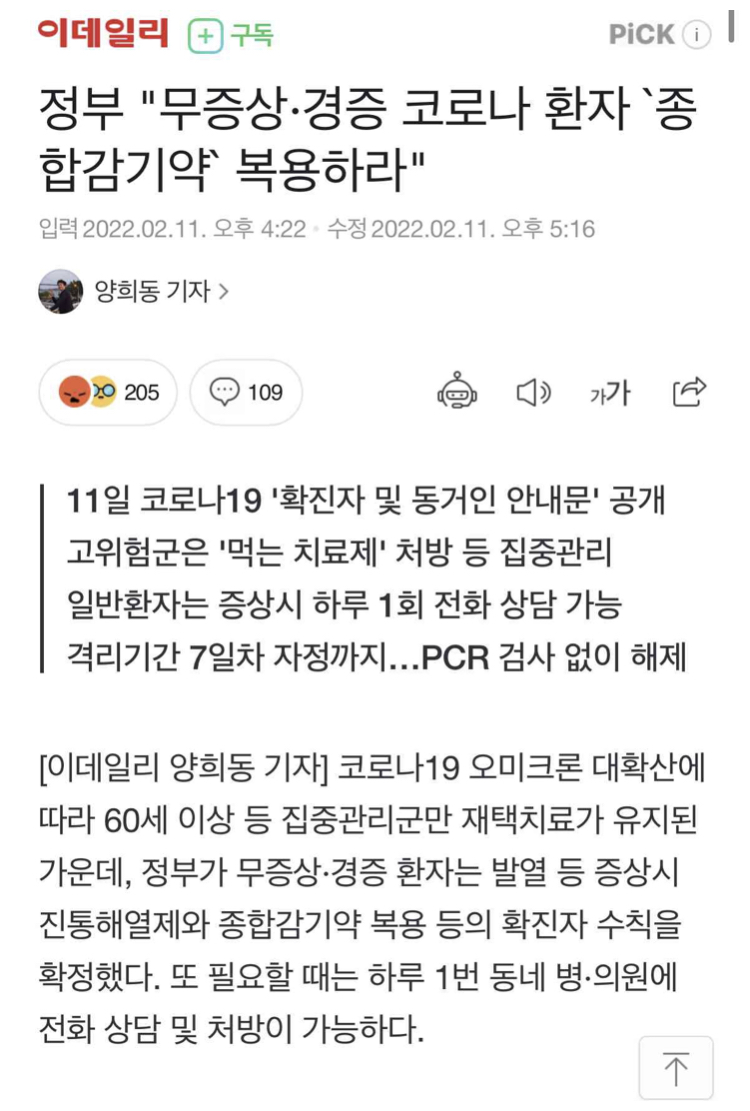Image resolution: width=750 pixels, height=1111 pixels.
Task: Subscribe to 이데일리 with 구독 button
Action: coord(231,36)
